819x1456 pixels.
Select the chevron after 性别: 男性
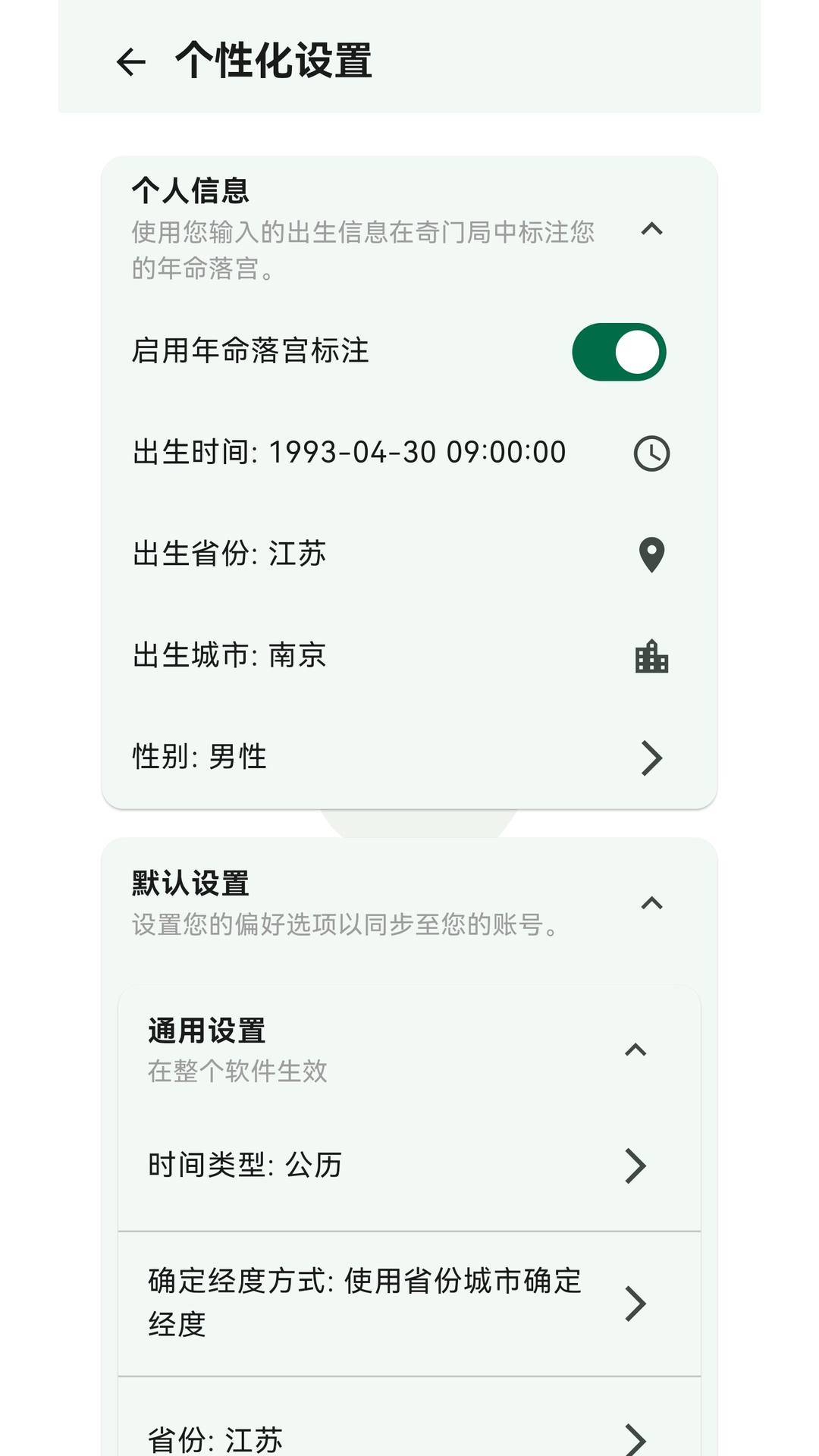[x=651, y=758]
